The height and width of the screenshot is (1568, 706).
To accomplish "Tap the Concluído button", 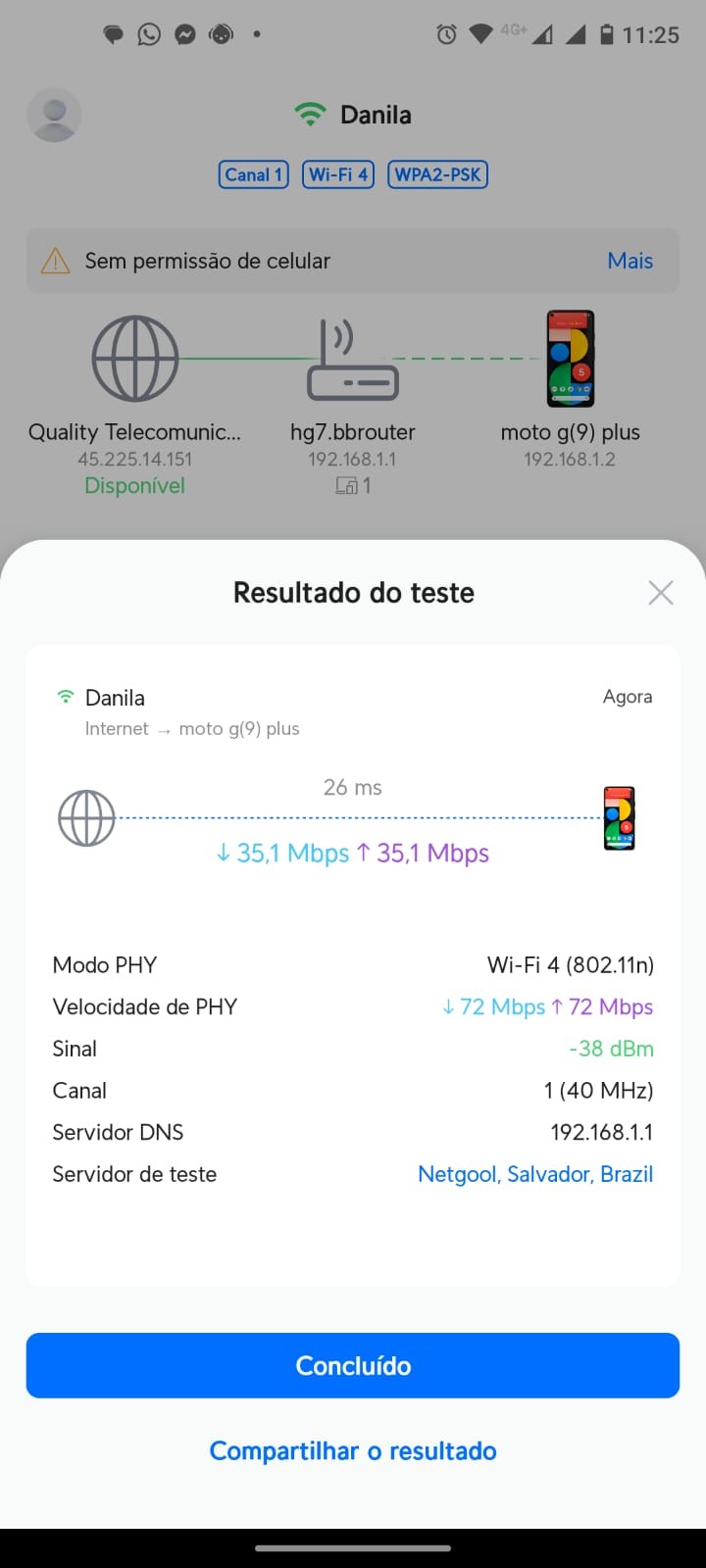I will [353, 1365].
